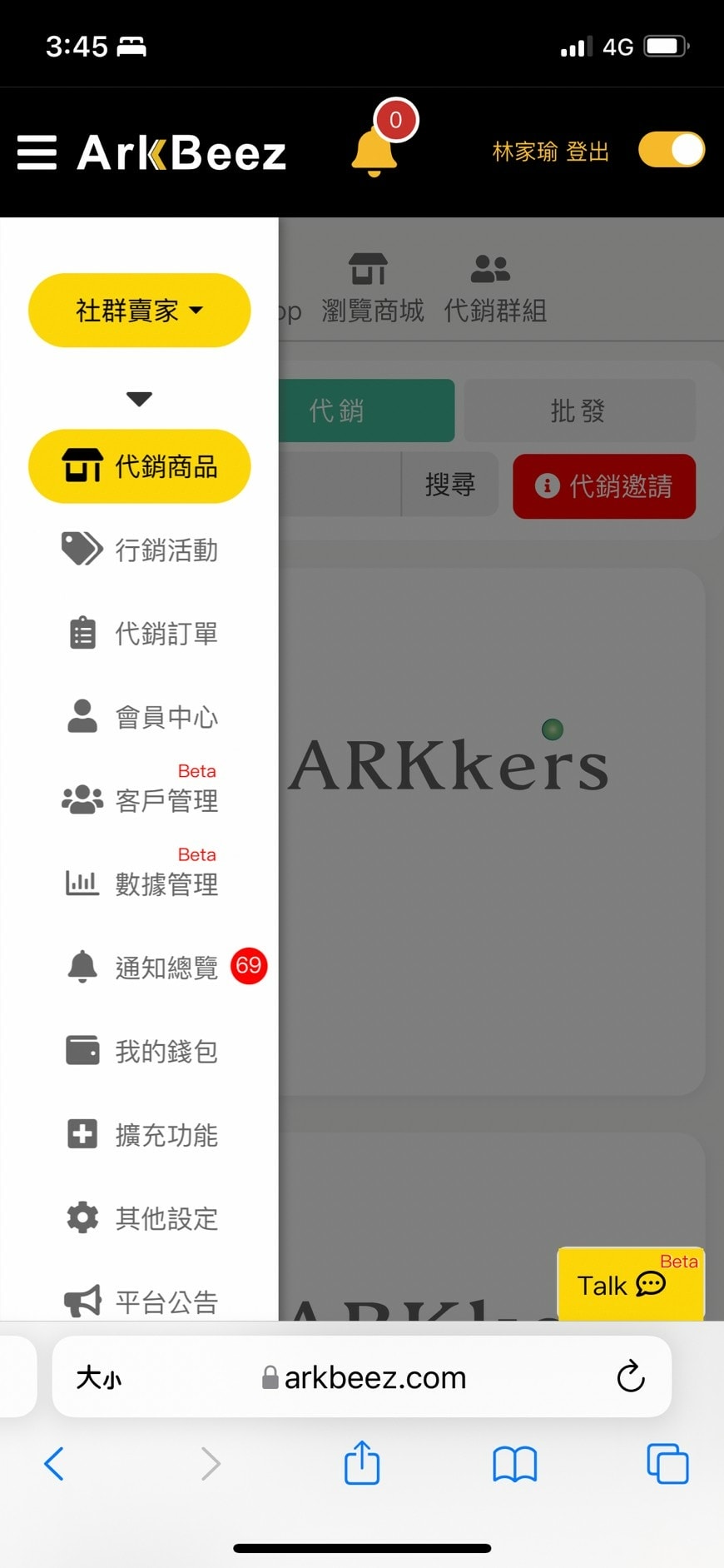Open 會員中心 member center
The width and height of the screenshot is (724, 1568).
(140, 717)
